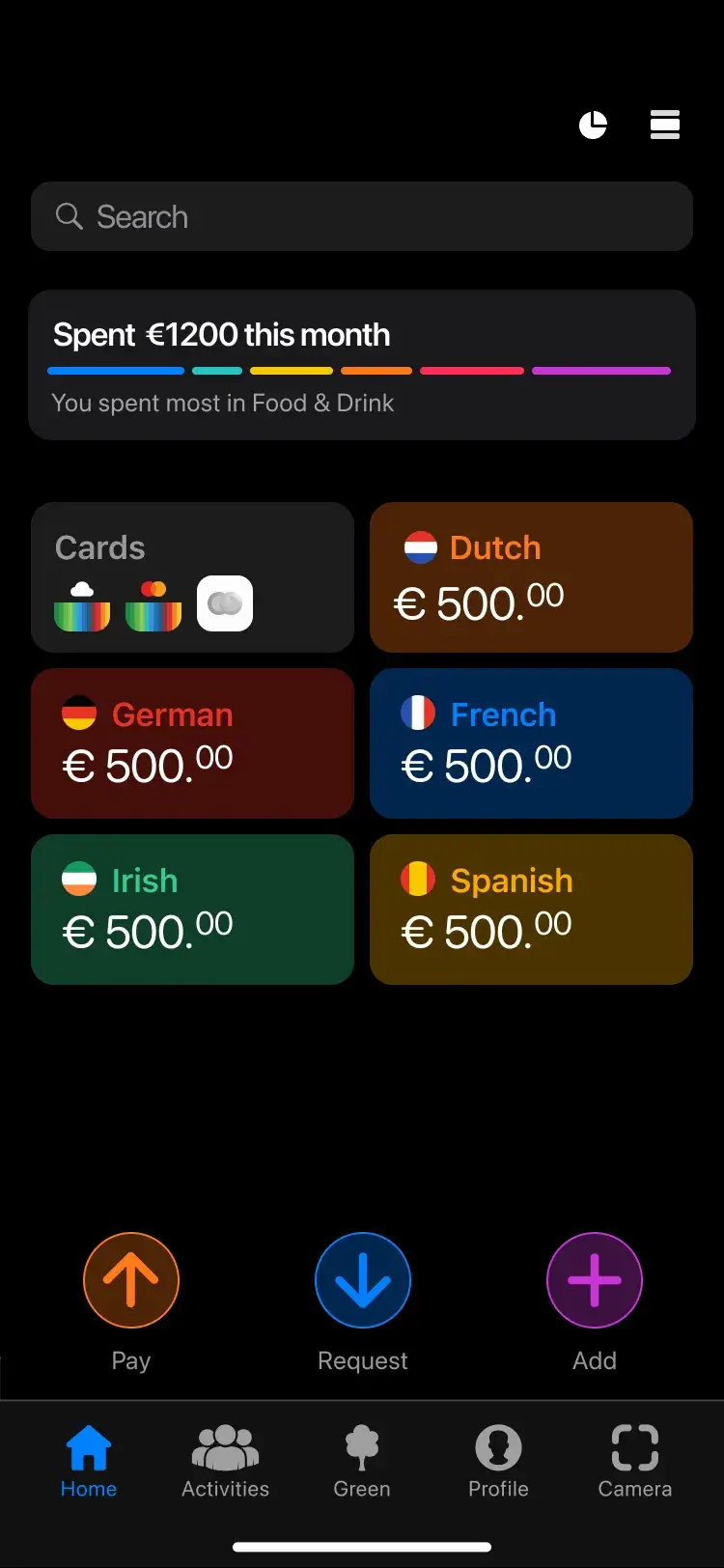Screen dimensions: 724x1568
Task: Switch to the Camera tab
Action: [634, 1462]
